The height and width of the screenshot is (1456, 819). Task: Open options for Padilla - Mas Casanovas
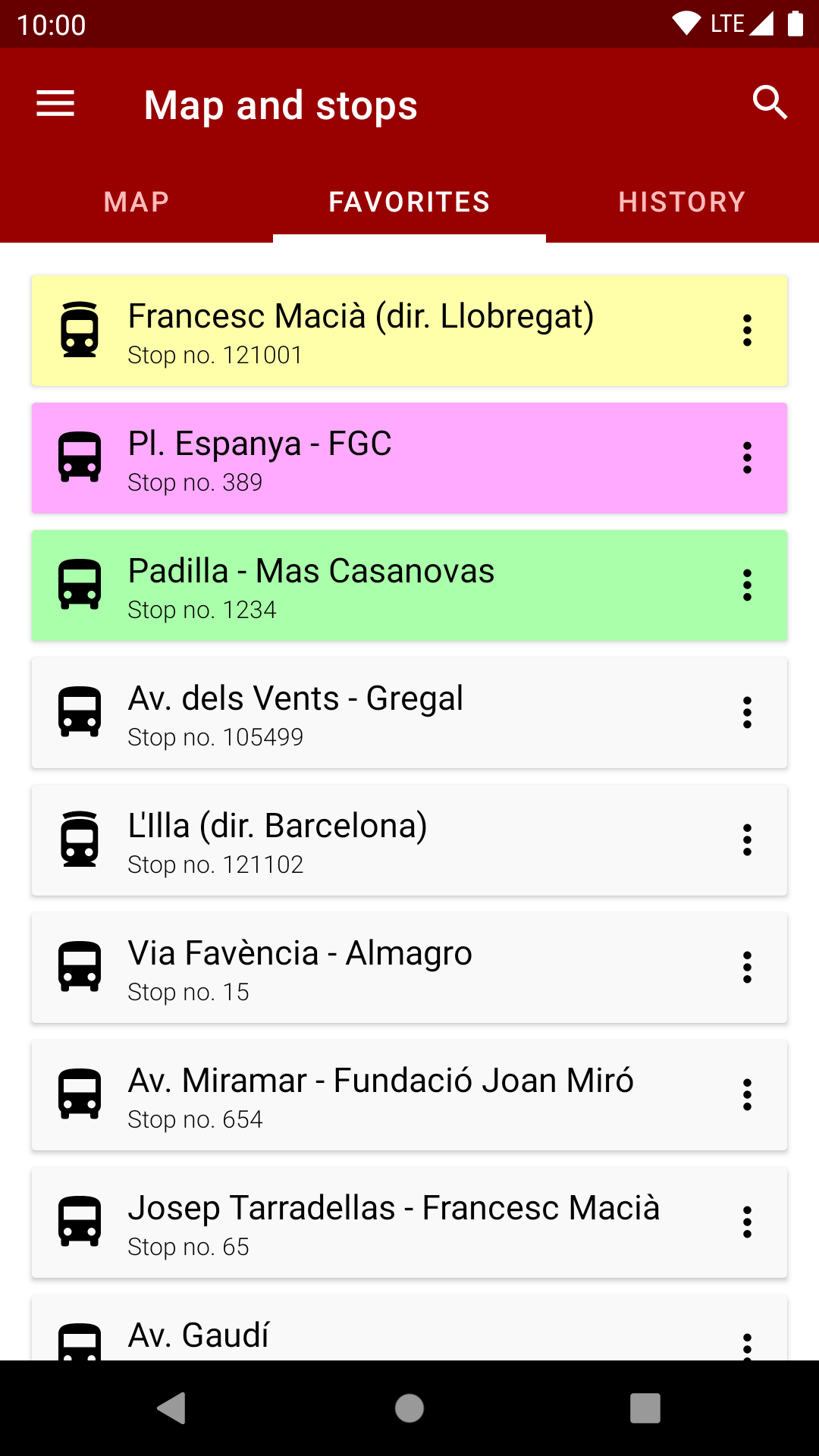pyautogui.click(x=747, y=585)
